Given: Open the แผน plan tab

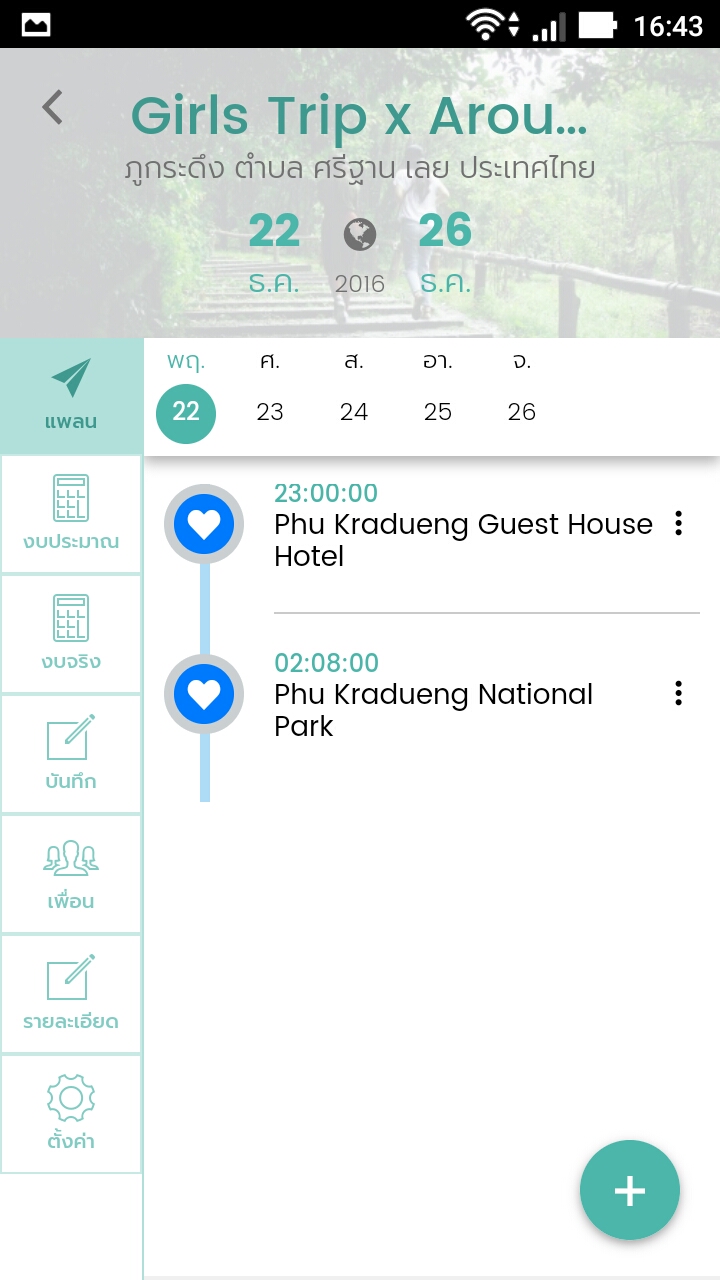Looking at the screenshot, I should pyautogui.click(x=71, y=396).
